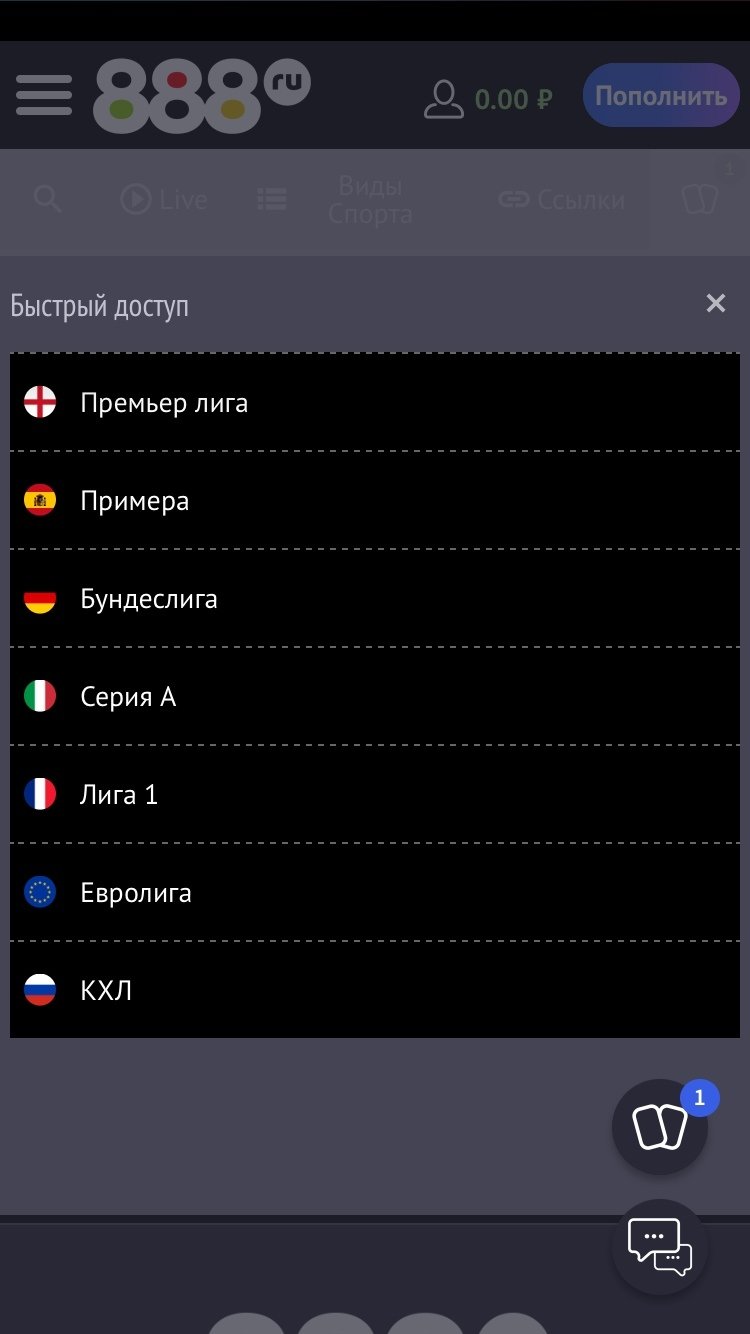Tap the Пополнить deposit button
The image size is (750, 1334).
tap(661, 96)
